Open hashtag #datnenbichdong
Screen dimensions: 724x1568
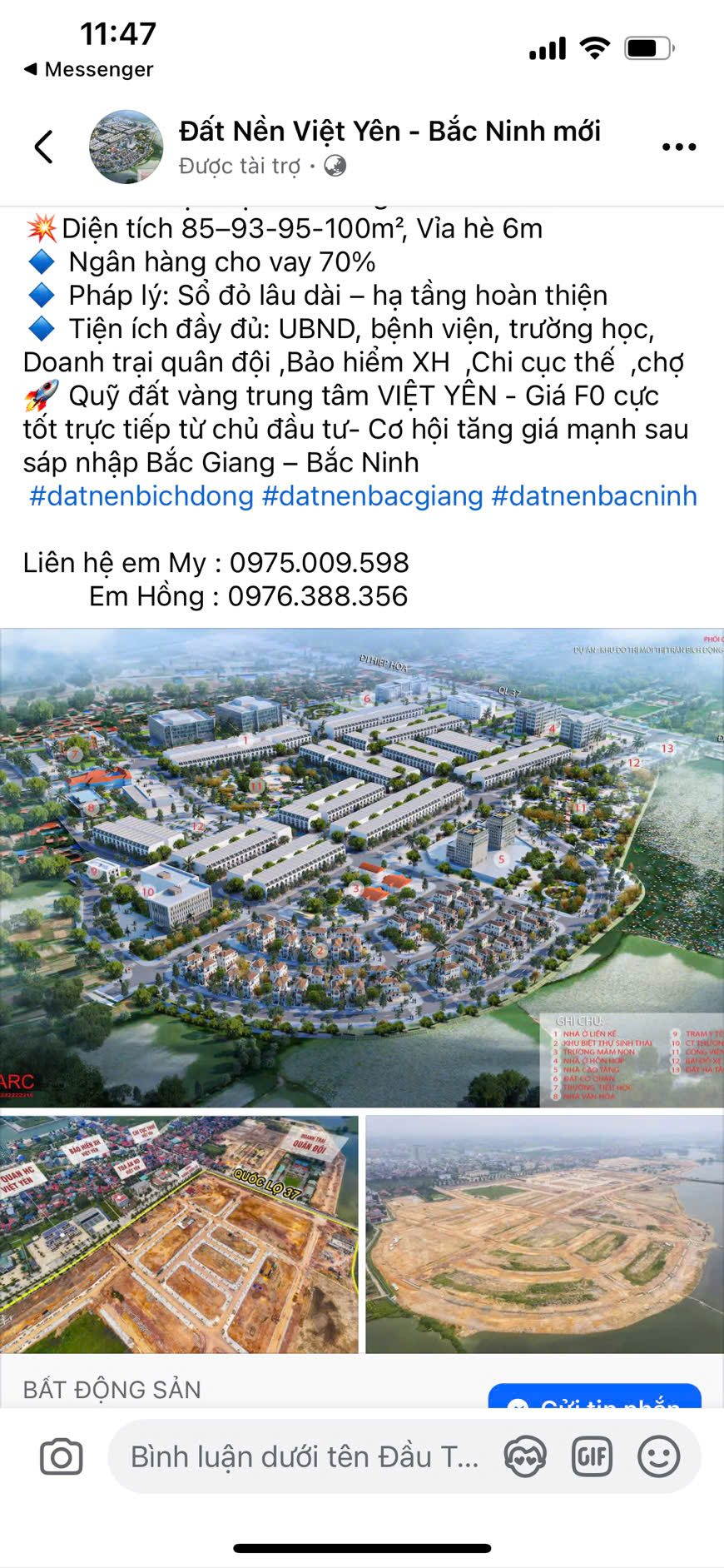141,496
